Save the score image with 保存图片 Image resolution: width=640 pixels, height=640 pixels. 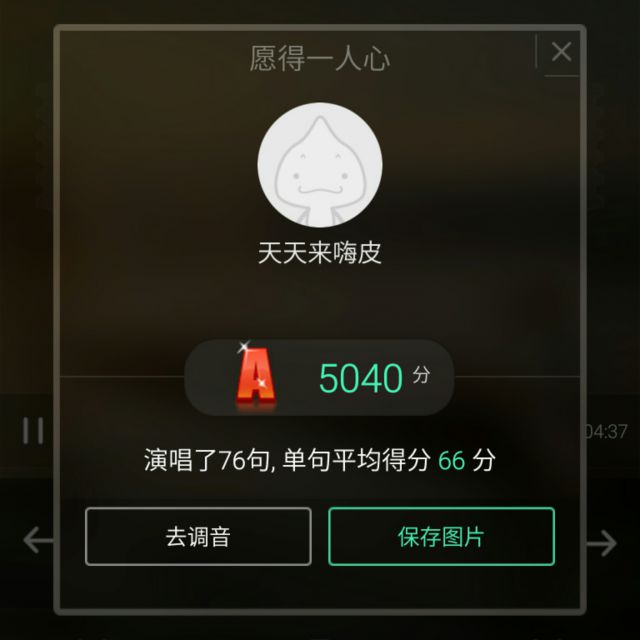click(x=441, y=537)
